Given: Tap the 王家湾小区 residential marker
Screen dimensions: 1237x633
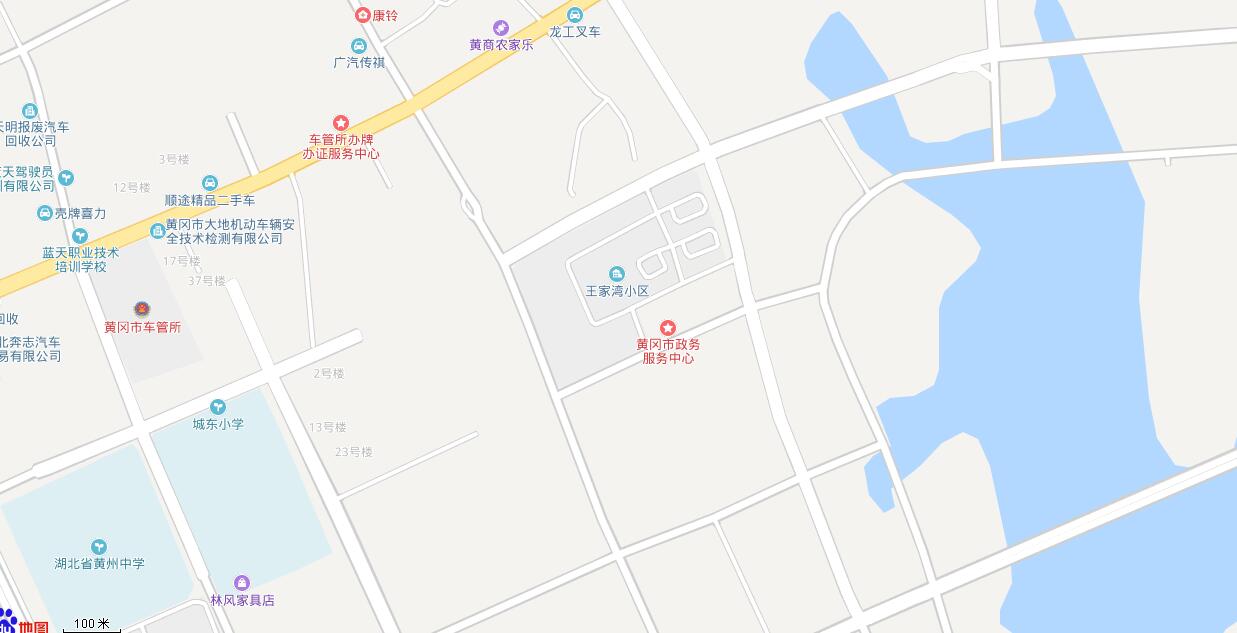Looking at the screenshot, I should click(617, 274).
